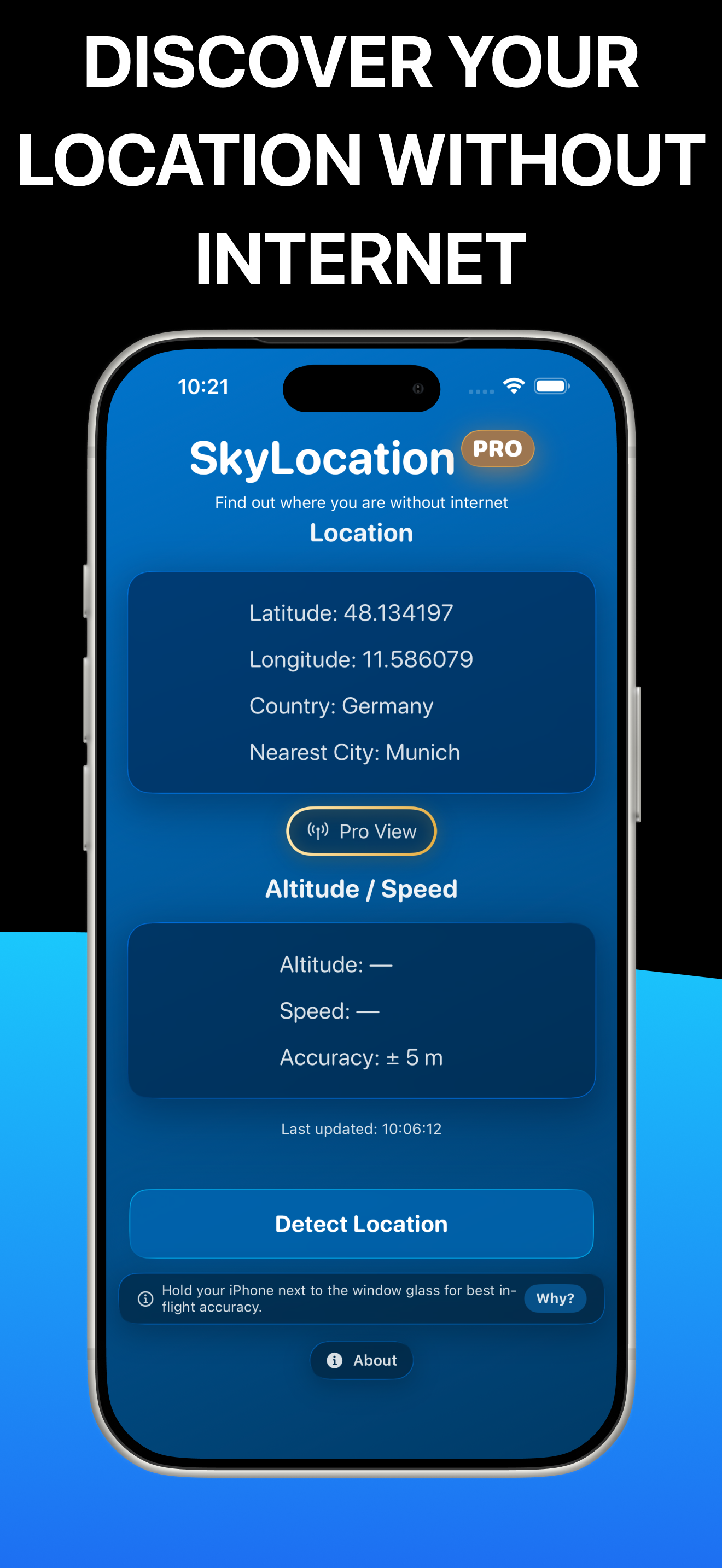Tap the antenna icon in Pro View button
722x1568 pixels.
point(317,832)
